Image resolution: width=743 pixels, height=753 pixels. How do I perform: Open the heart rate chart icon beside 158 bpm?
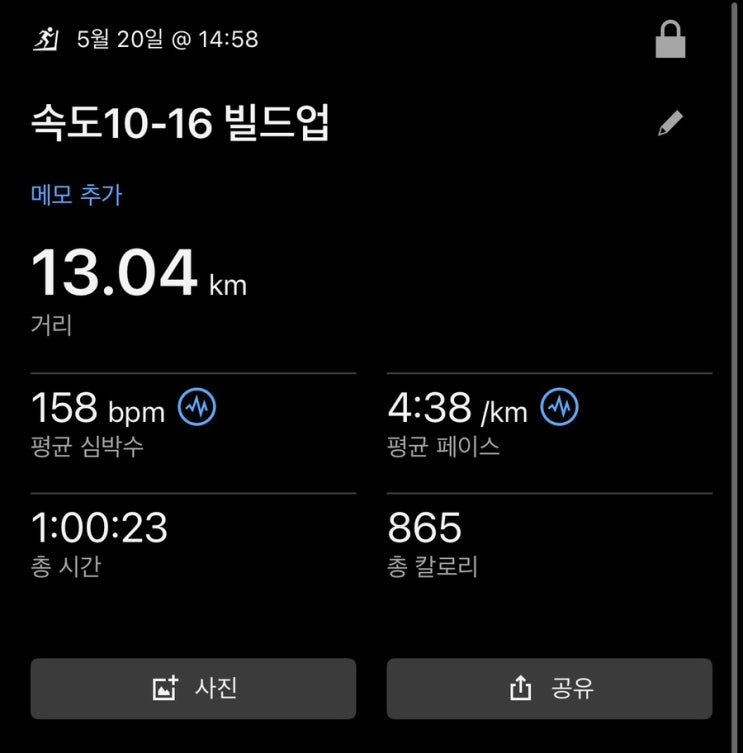pyautogui.click(x=197, y=407)
